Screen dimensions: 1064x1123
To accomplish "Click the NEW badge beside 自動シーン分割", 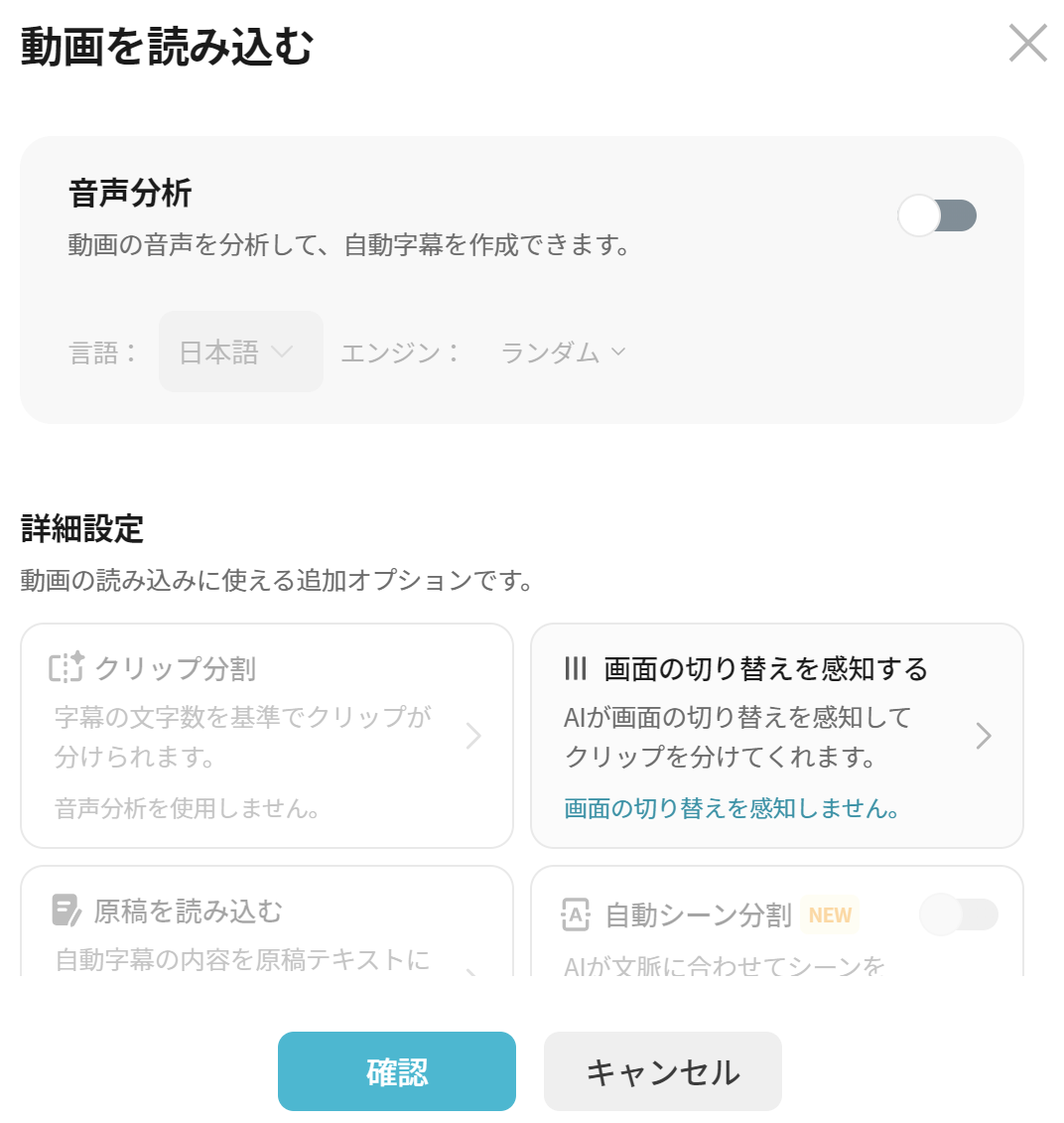I will [x=829, y=915].
